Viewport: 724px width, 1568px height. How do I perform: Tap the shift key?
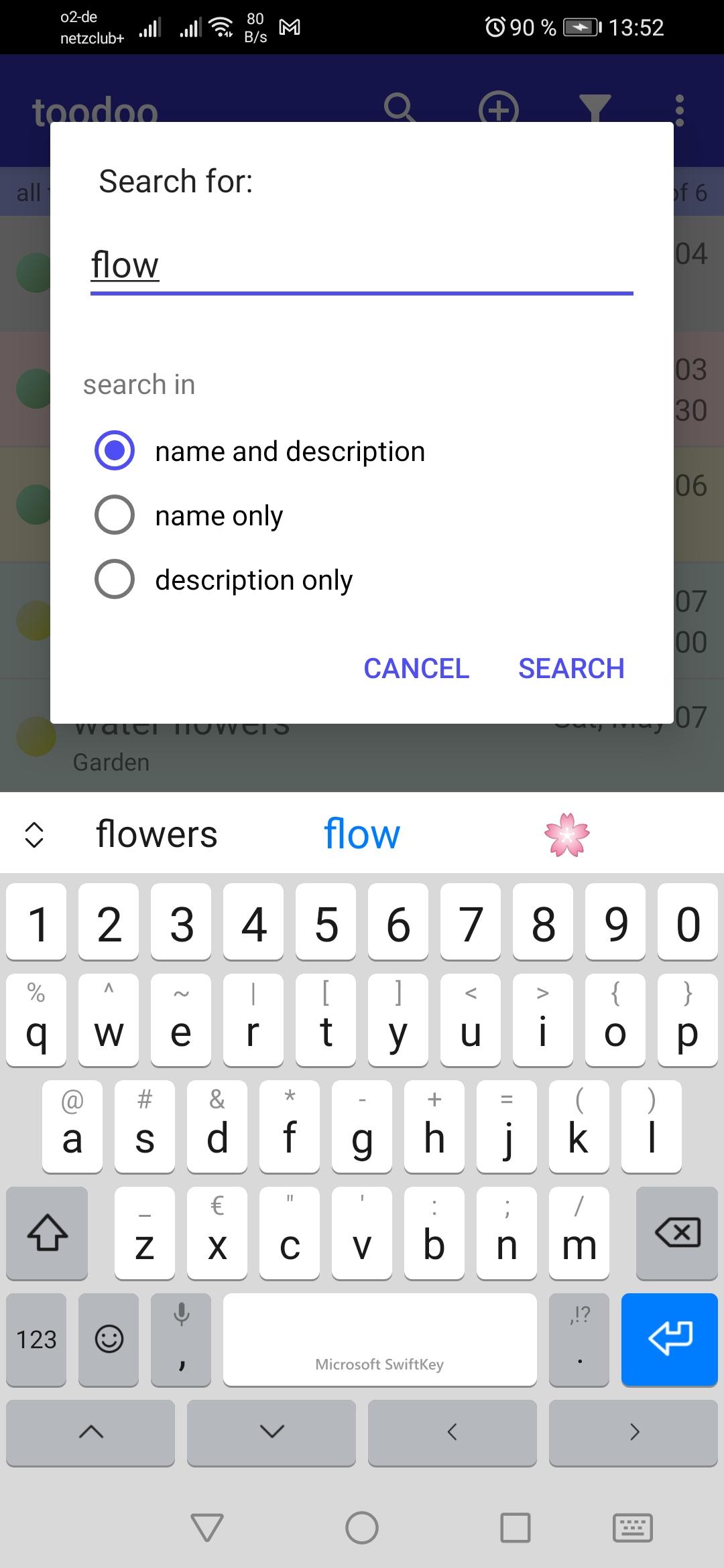pyautogui.click(x=47, y=1233)
